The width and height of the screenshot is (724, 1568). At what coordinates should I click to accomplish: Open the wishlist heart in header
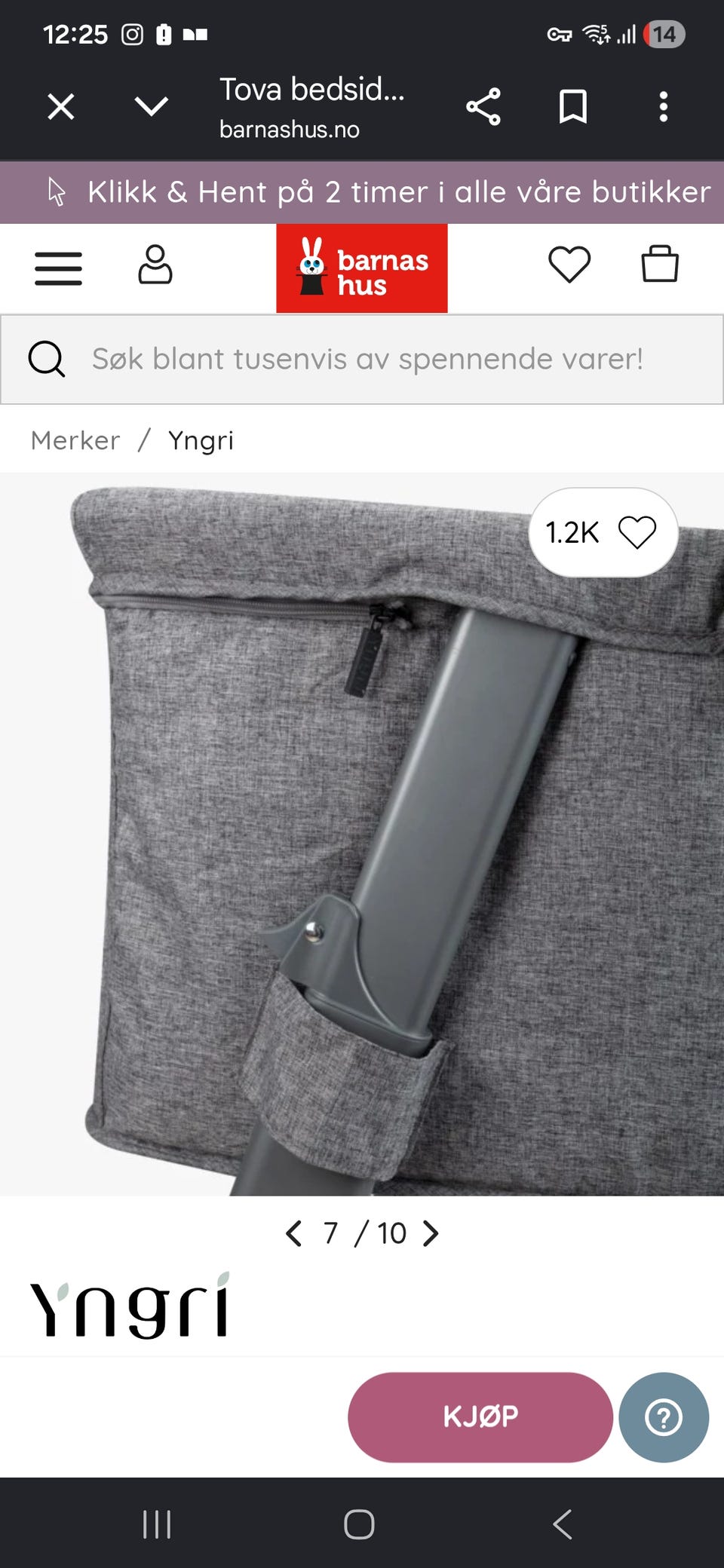569,265
